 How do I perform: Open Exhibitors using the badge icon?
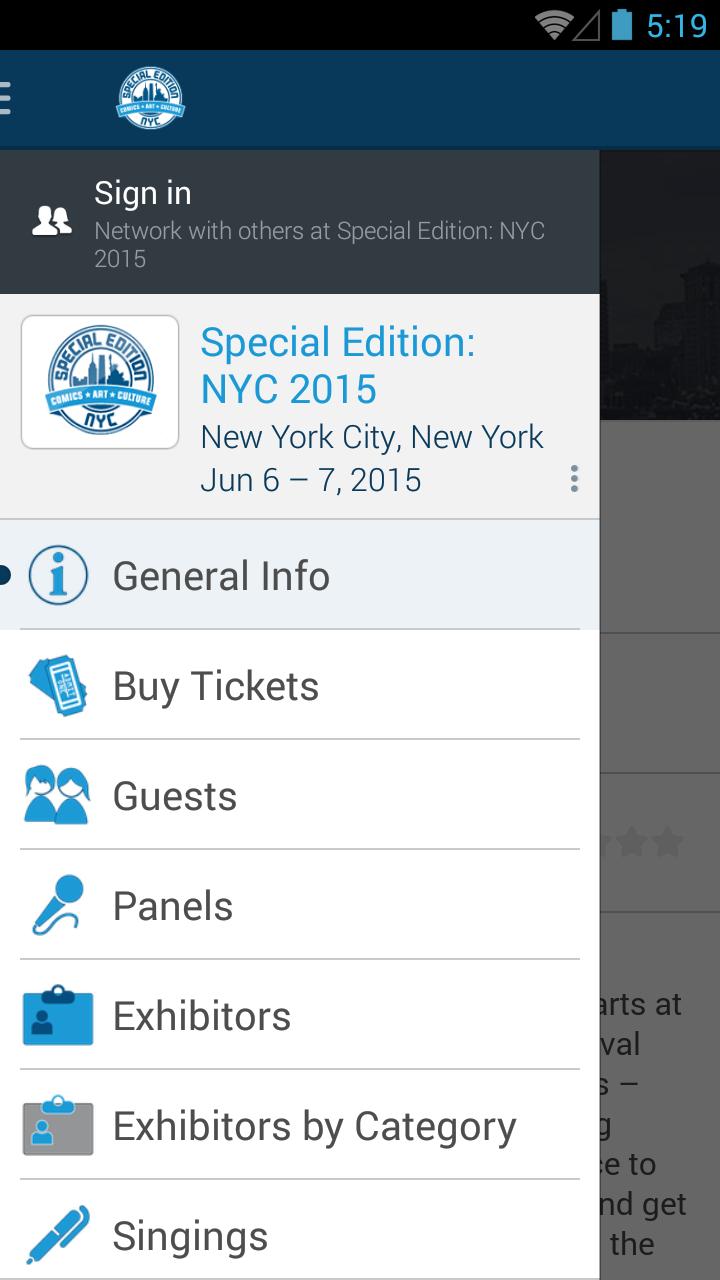coord(57,1015)
